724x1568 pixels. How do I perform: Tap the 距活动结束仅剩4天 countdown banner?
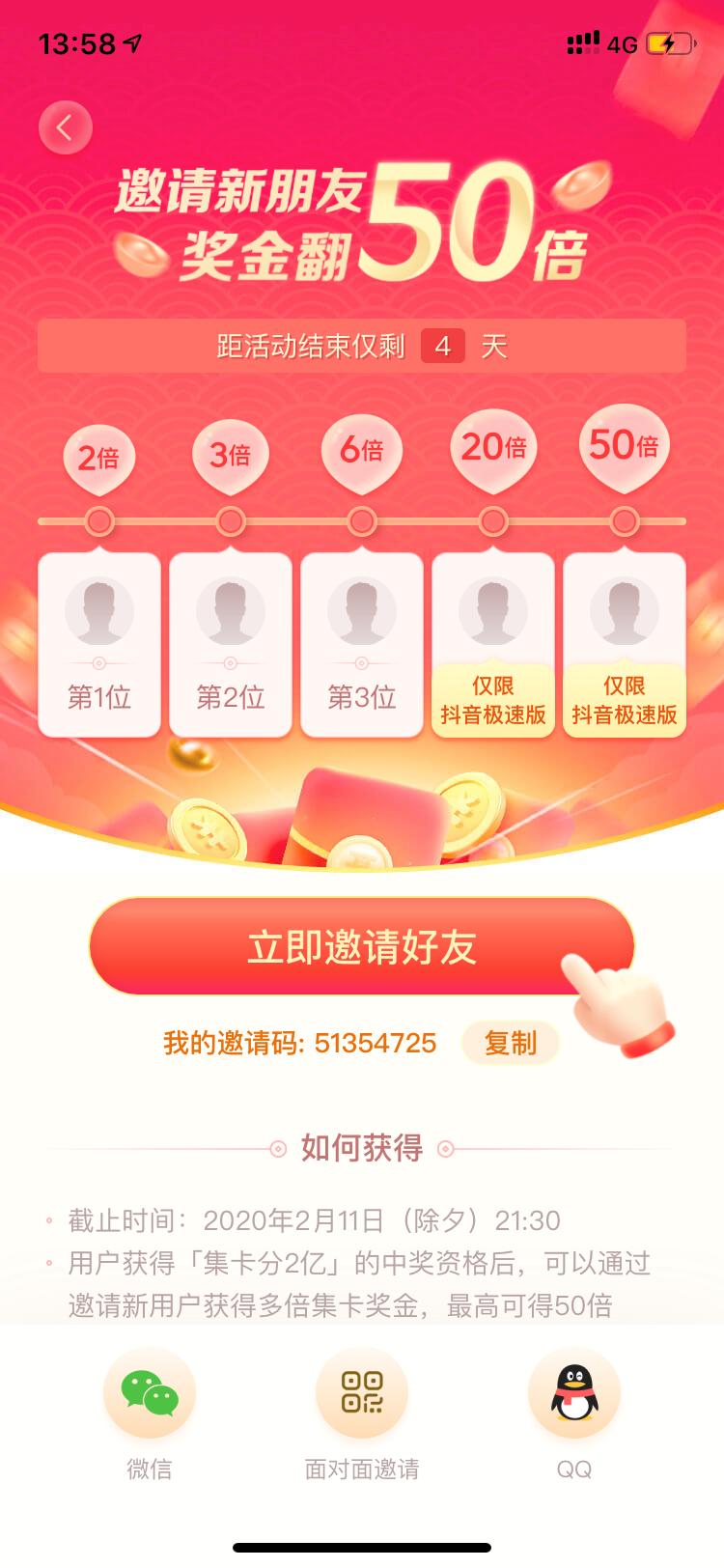tap(362, 346)
